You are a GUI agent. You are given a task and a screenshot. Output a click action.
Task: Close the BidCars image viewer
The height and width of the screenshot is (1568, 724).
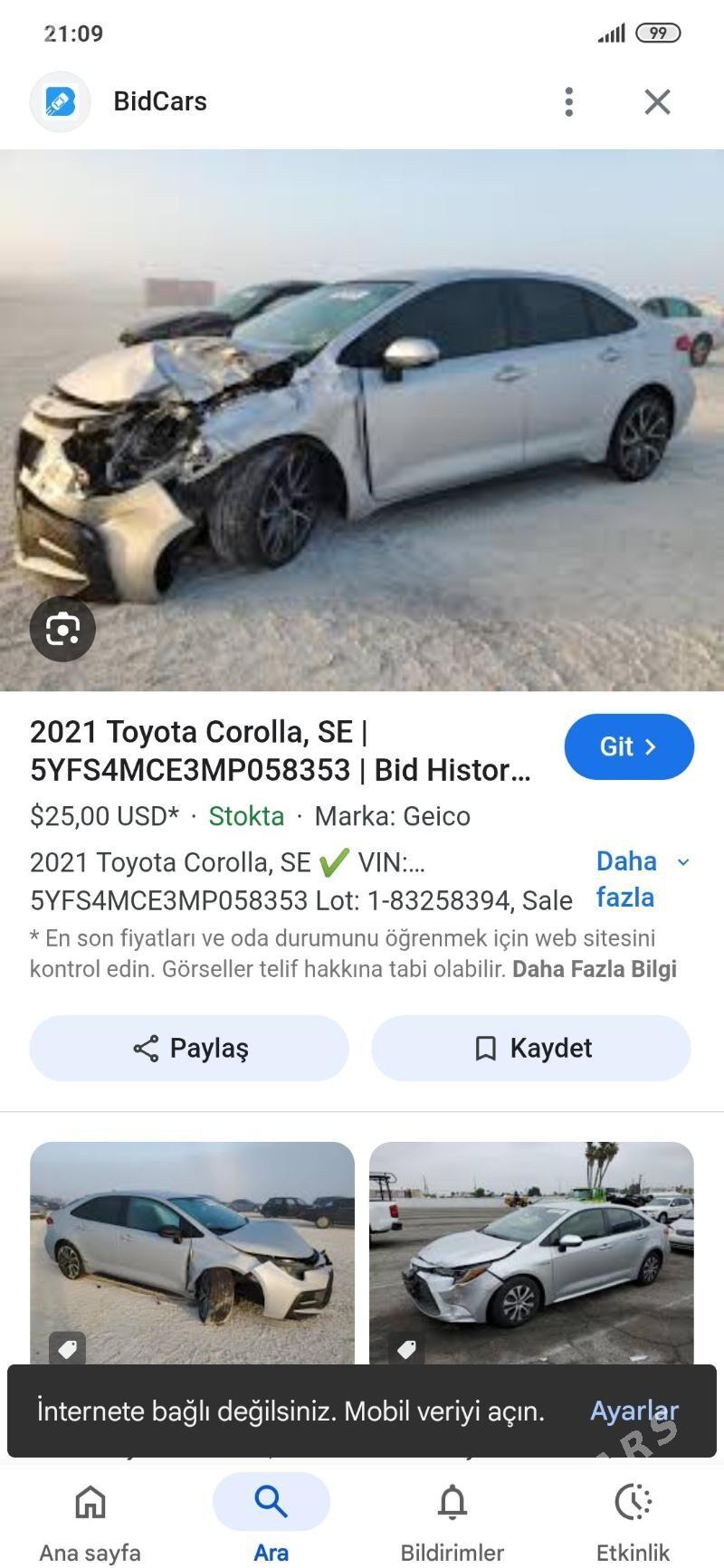tap(657, 101)
